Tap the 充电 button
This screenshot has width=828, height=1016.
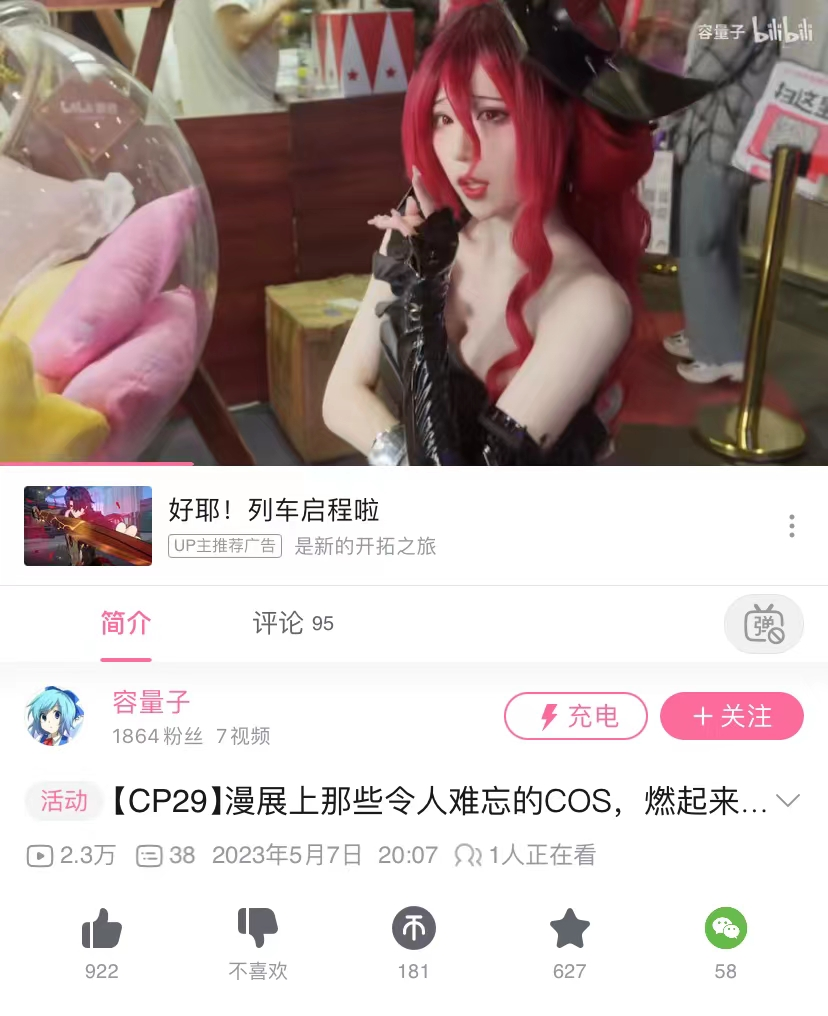tap(576, 716)
